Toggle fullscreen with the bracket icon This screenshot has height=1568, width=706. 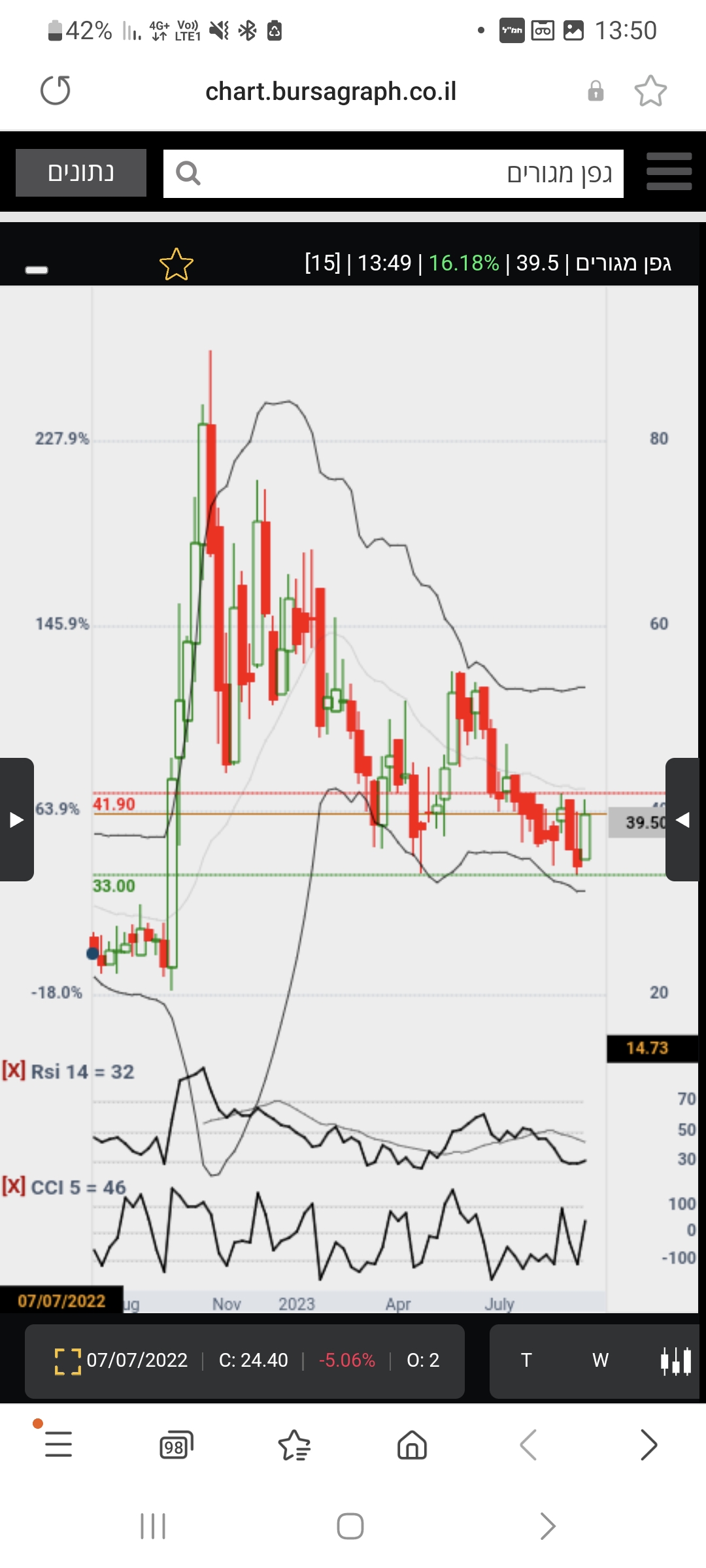coord(67,1362)
